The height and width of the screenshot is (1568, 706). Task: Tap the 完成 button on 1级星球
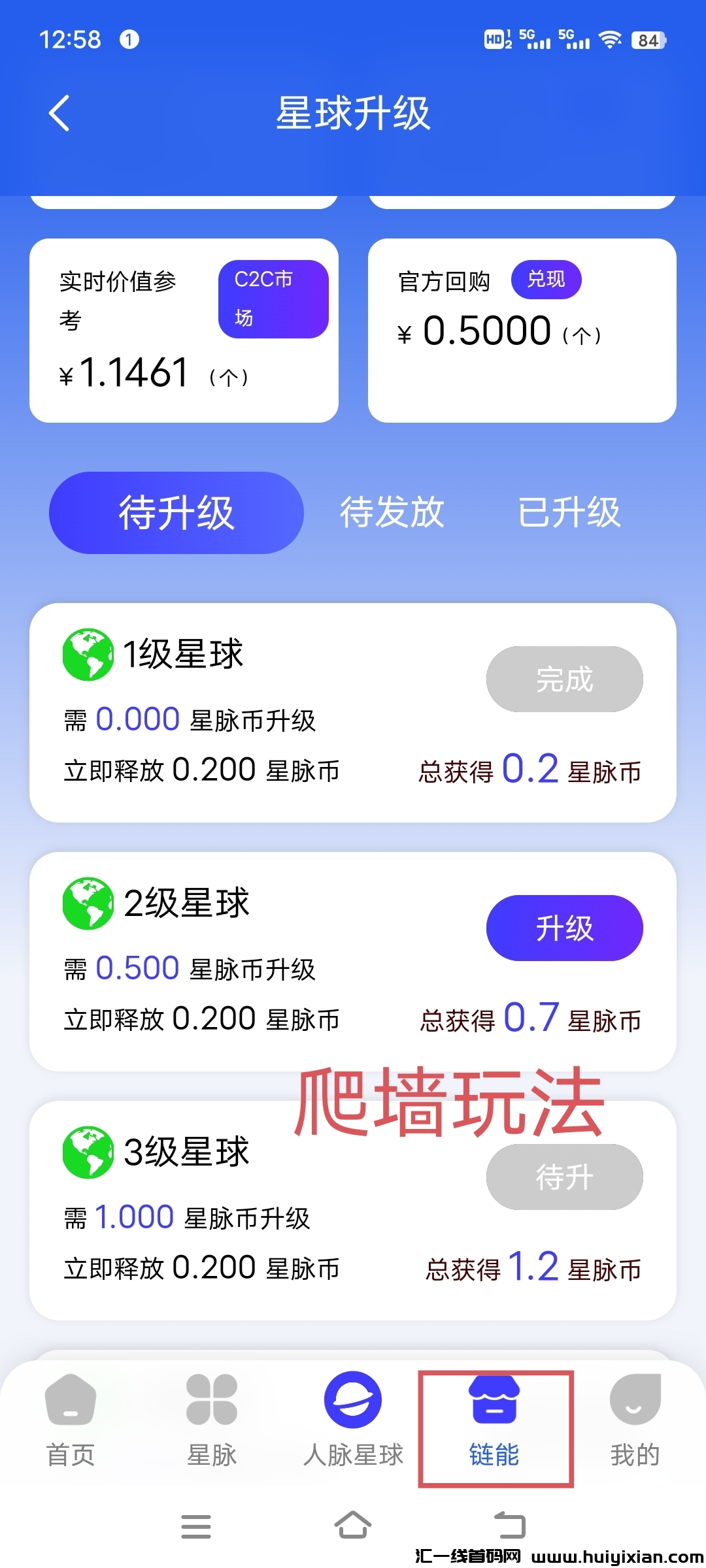coord(564,679)
